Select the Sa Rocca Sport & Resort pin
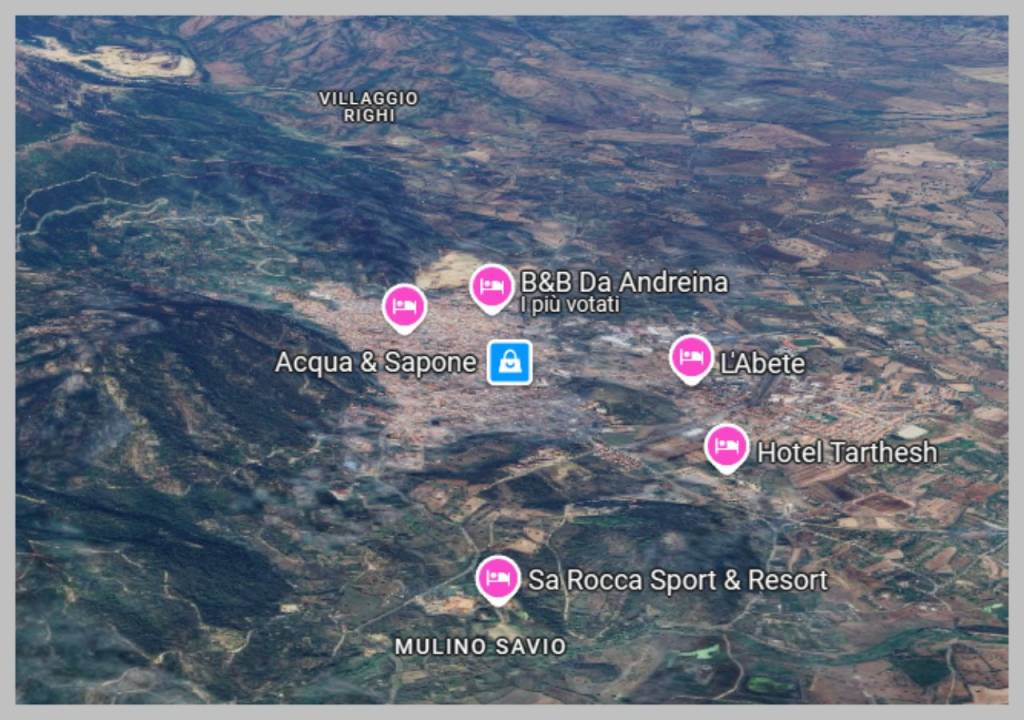The height and width of the screenshot is (720, 1024). click(x=497, y=577)
